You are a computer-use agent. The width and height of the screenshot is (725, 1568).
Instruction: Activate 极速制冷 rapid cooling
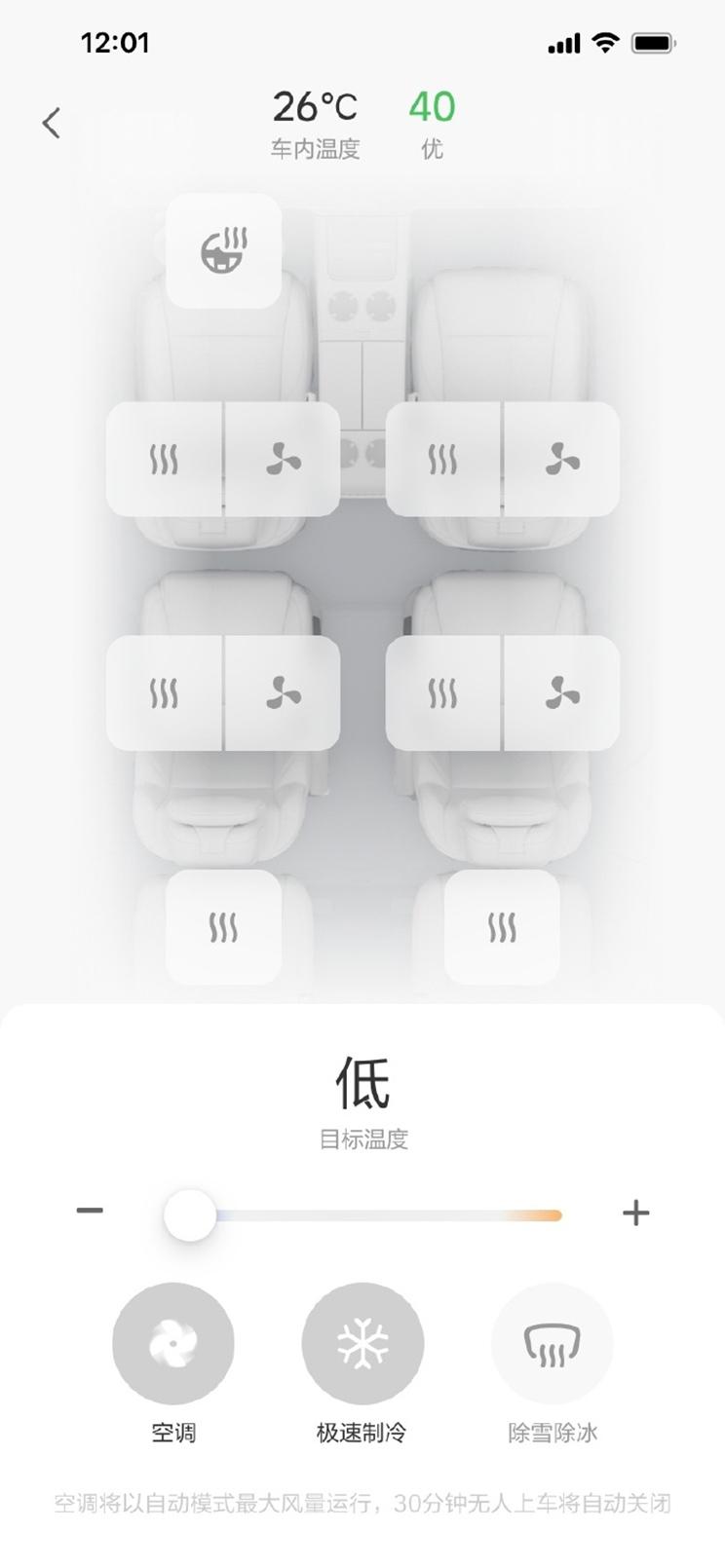[x=362, y=1343]
